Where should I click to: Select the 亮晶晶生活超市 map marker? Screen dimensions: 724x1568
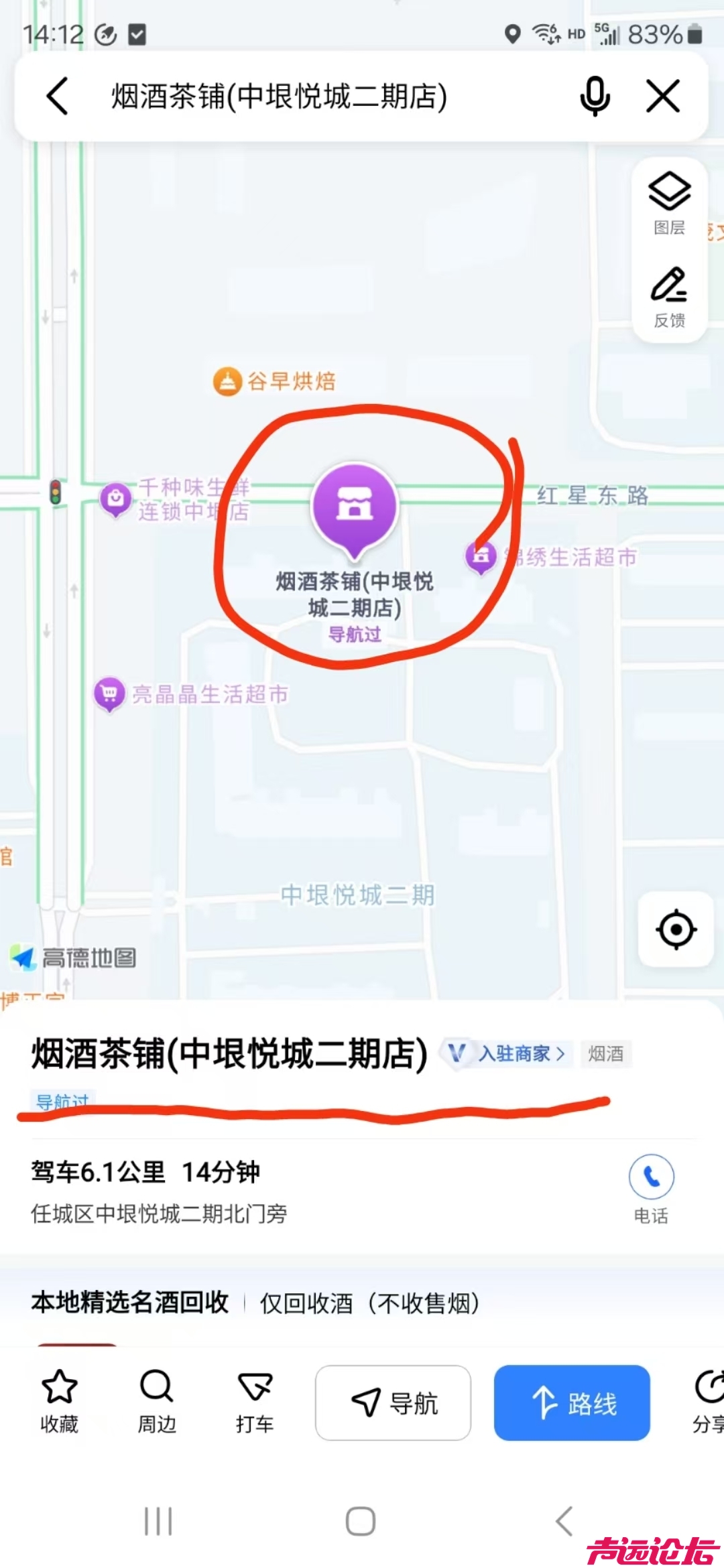tap(109, 694)
